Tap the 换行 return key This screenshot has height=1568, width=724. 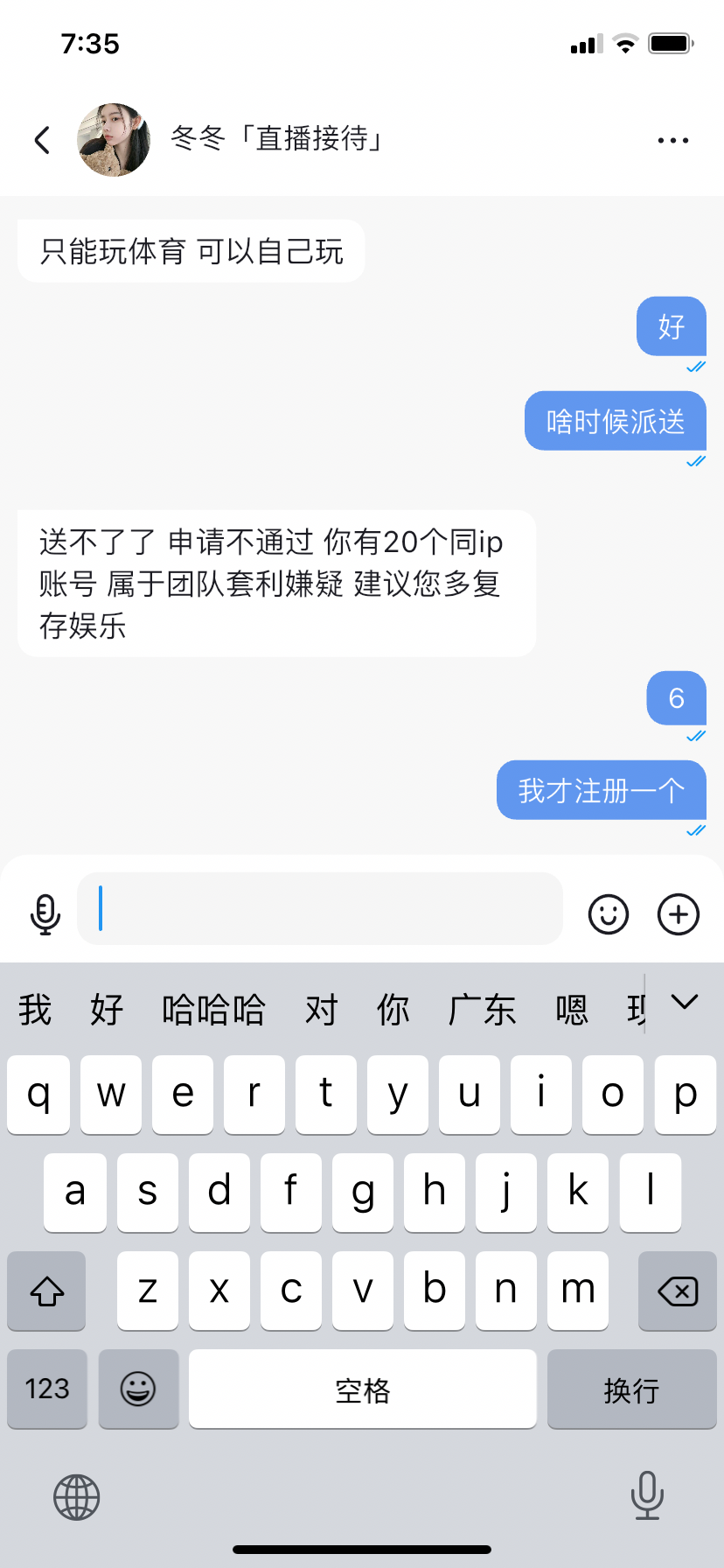pyautogui.click(x=631, y=1389)
